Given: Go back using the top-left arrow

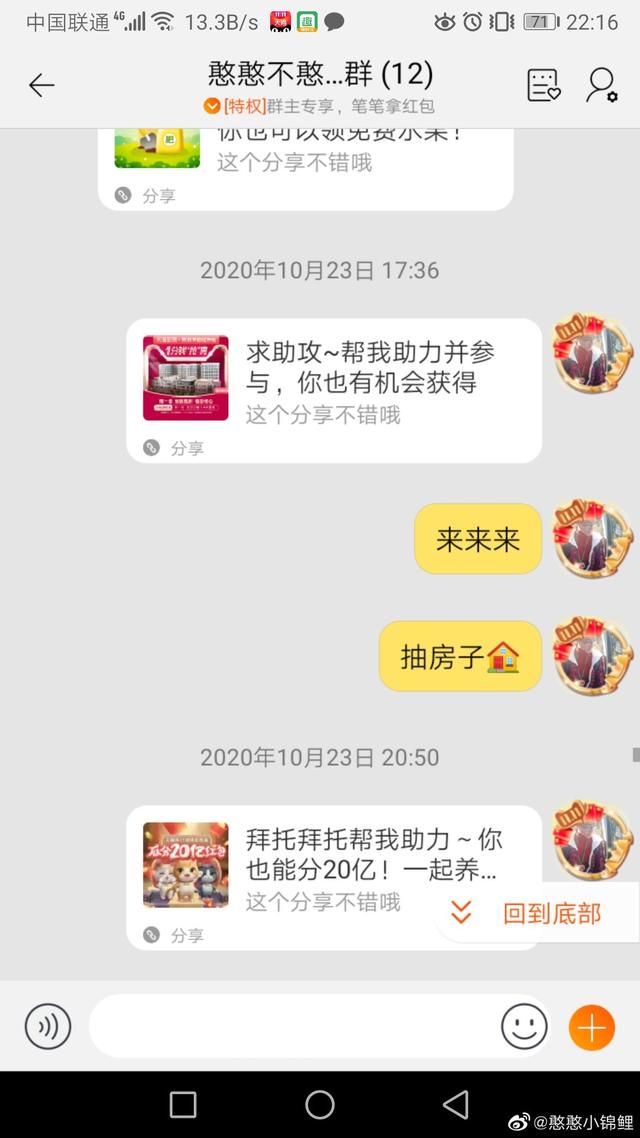Looking at the screenshot, I should tap(41, 86).
